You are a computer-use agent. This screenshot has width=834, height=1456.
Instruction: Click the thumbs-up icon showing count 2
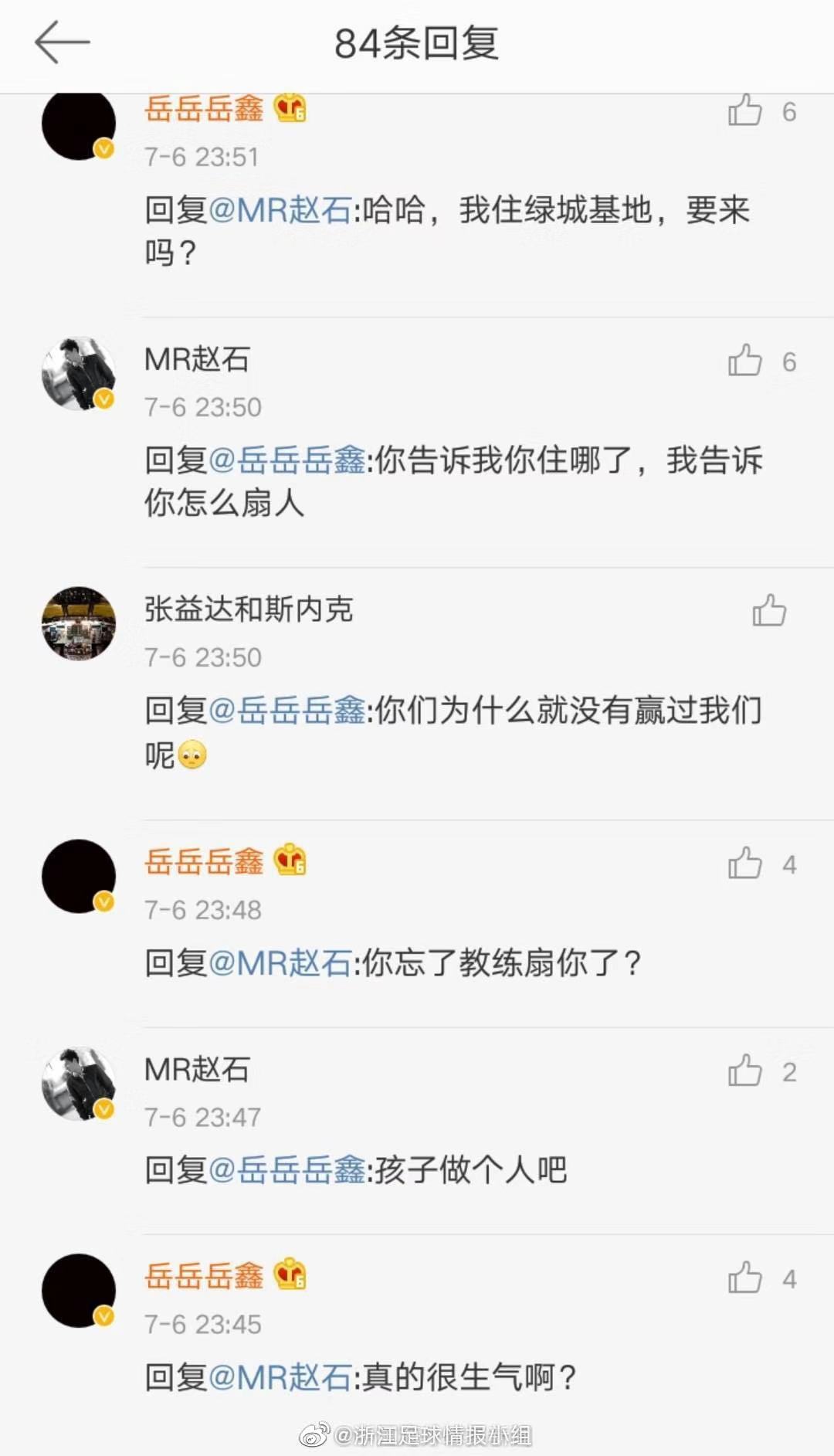pyautogui.click(x=744, y=1072)
